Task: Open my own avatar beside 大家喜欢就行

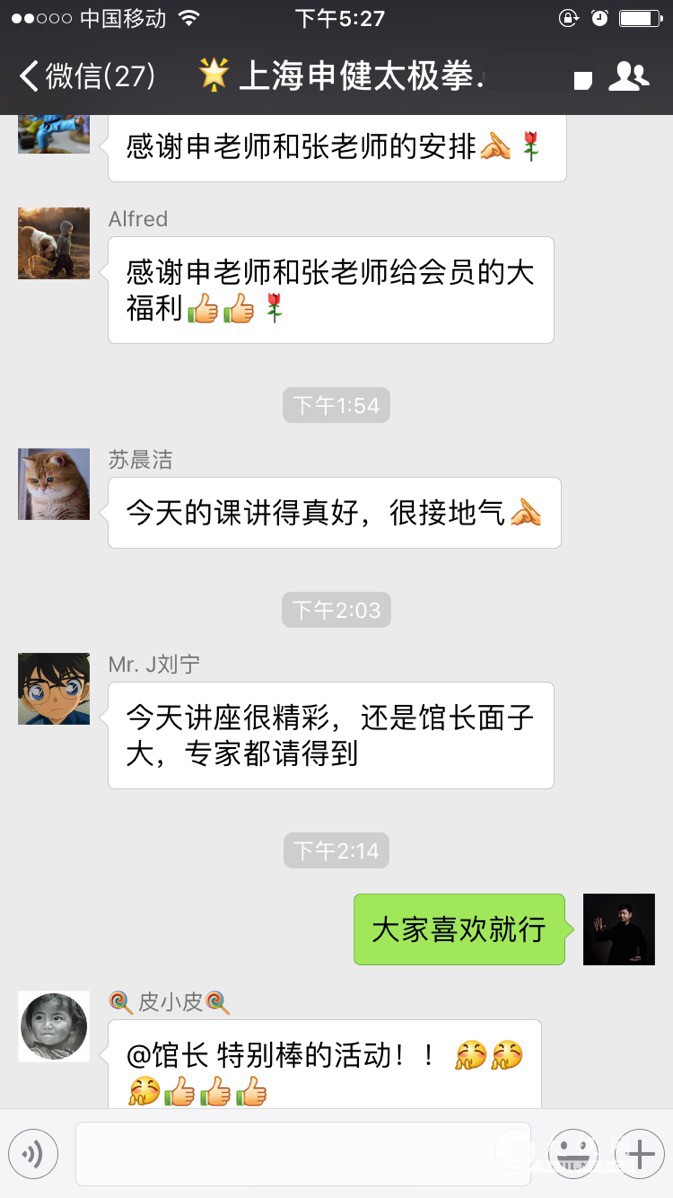Action: click(x=618, y=929)
